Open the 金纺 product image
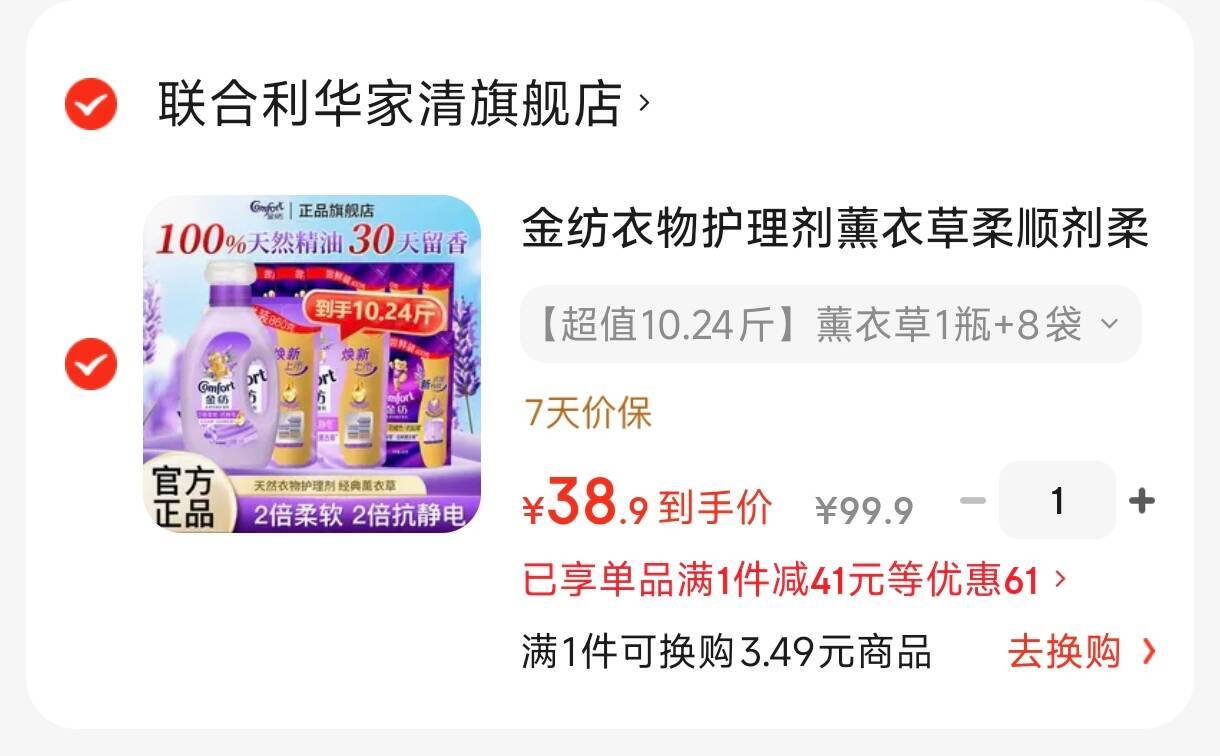 (x=312, y=364)
